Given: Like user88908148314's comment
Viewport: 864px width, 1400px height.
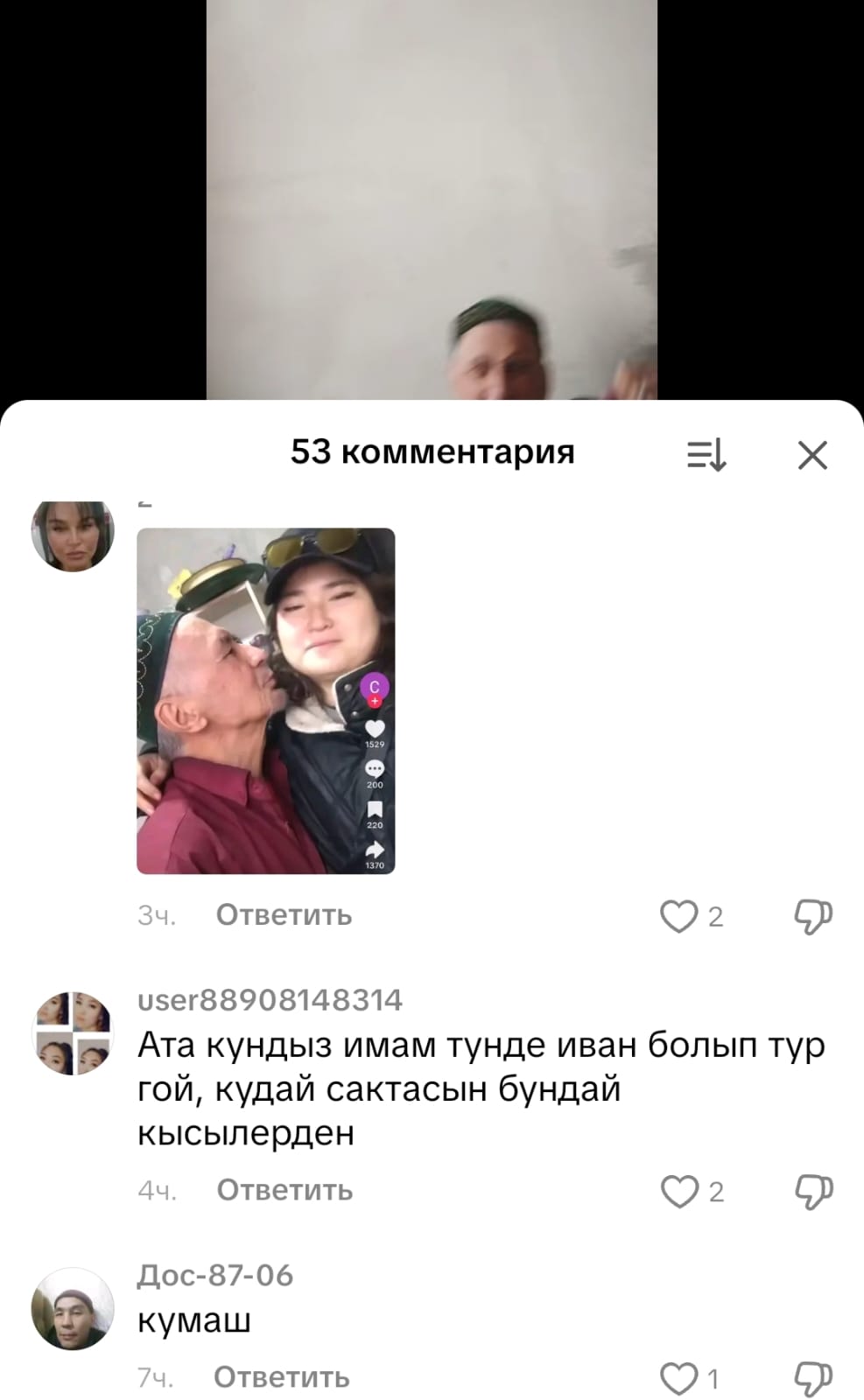Looking at the screenshot, I should click(x=678, y=1191).
